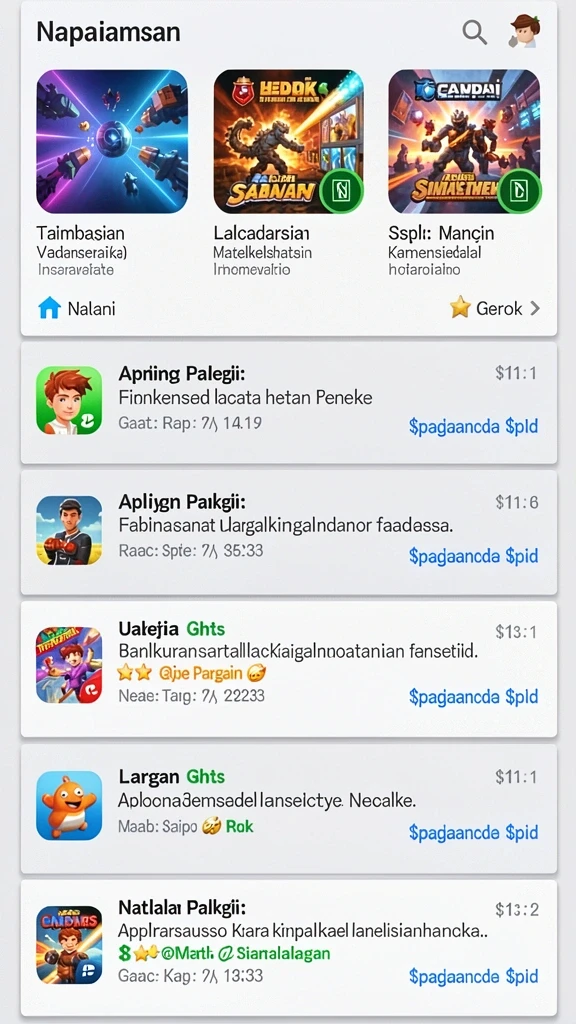This screenshot has width=576, height=1024.
Task: Open the search magnifier icon
Action: click(x=474, y=31)
